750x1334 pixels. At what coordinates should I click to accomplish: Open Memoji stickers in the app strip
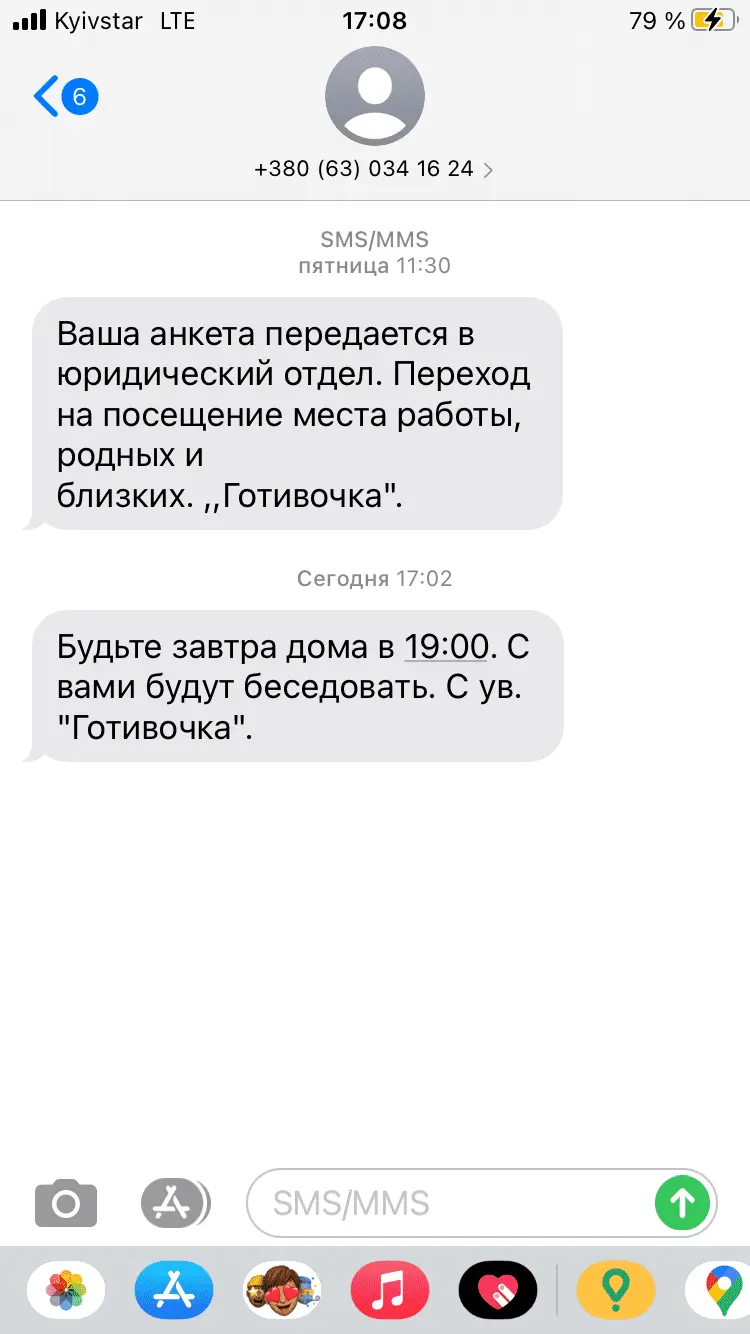pos(282,1290)
